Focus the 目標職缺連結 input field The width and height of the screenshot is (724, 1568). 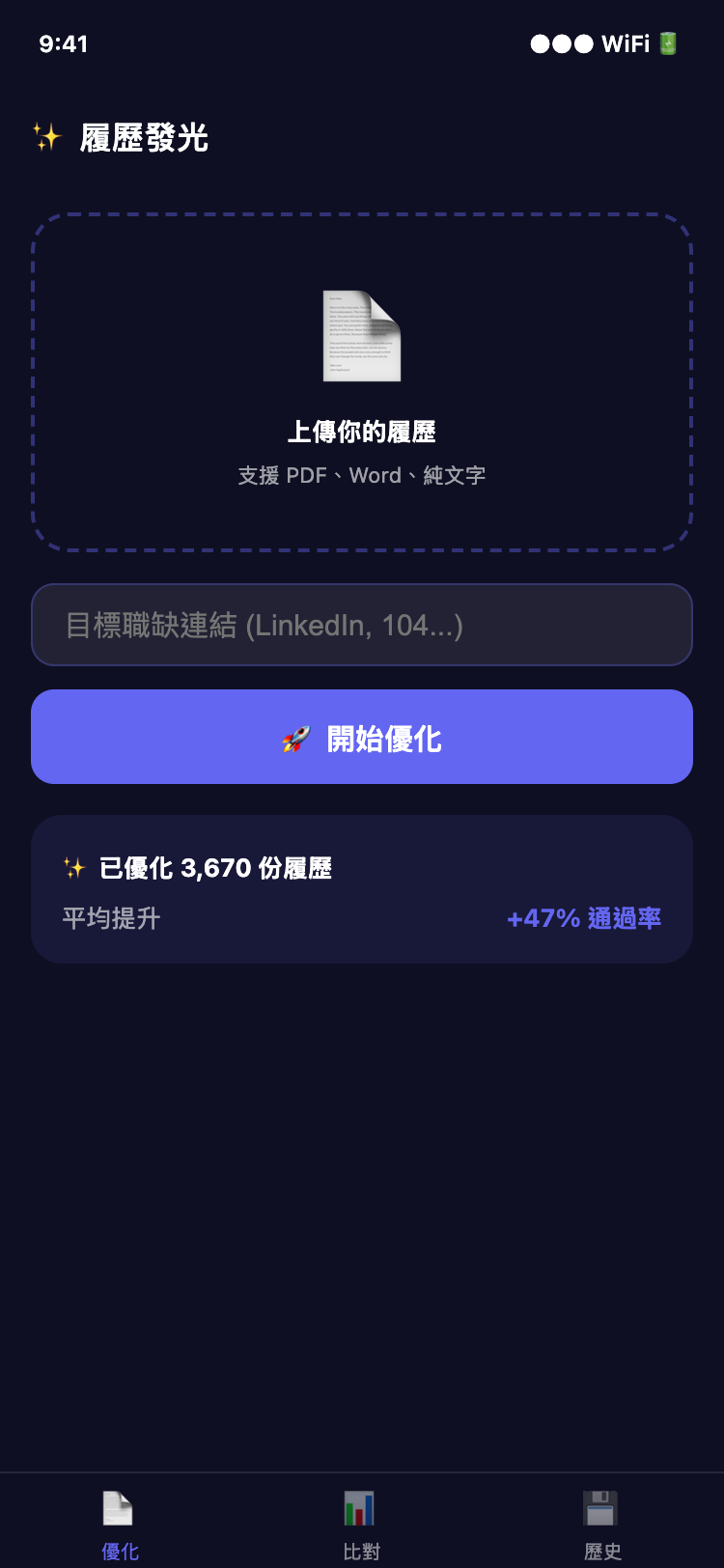point(362,625)
